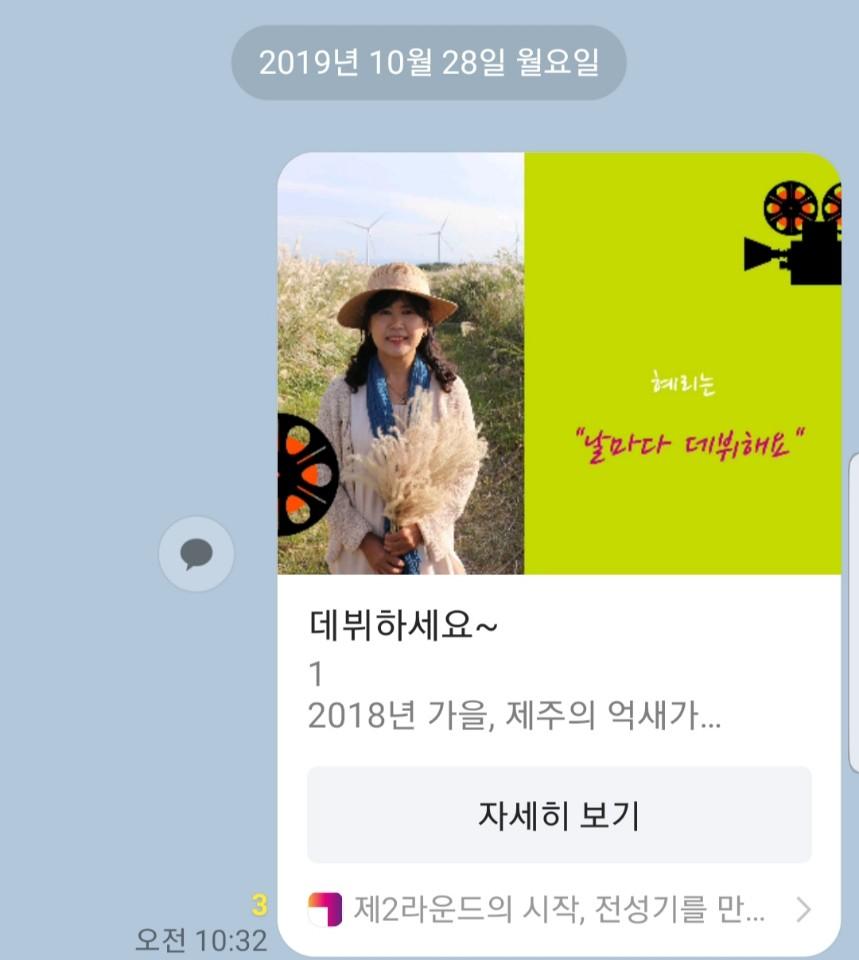
Task: Tap the 자세히 보기 button
Action: coord(558,815)
